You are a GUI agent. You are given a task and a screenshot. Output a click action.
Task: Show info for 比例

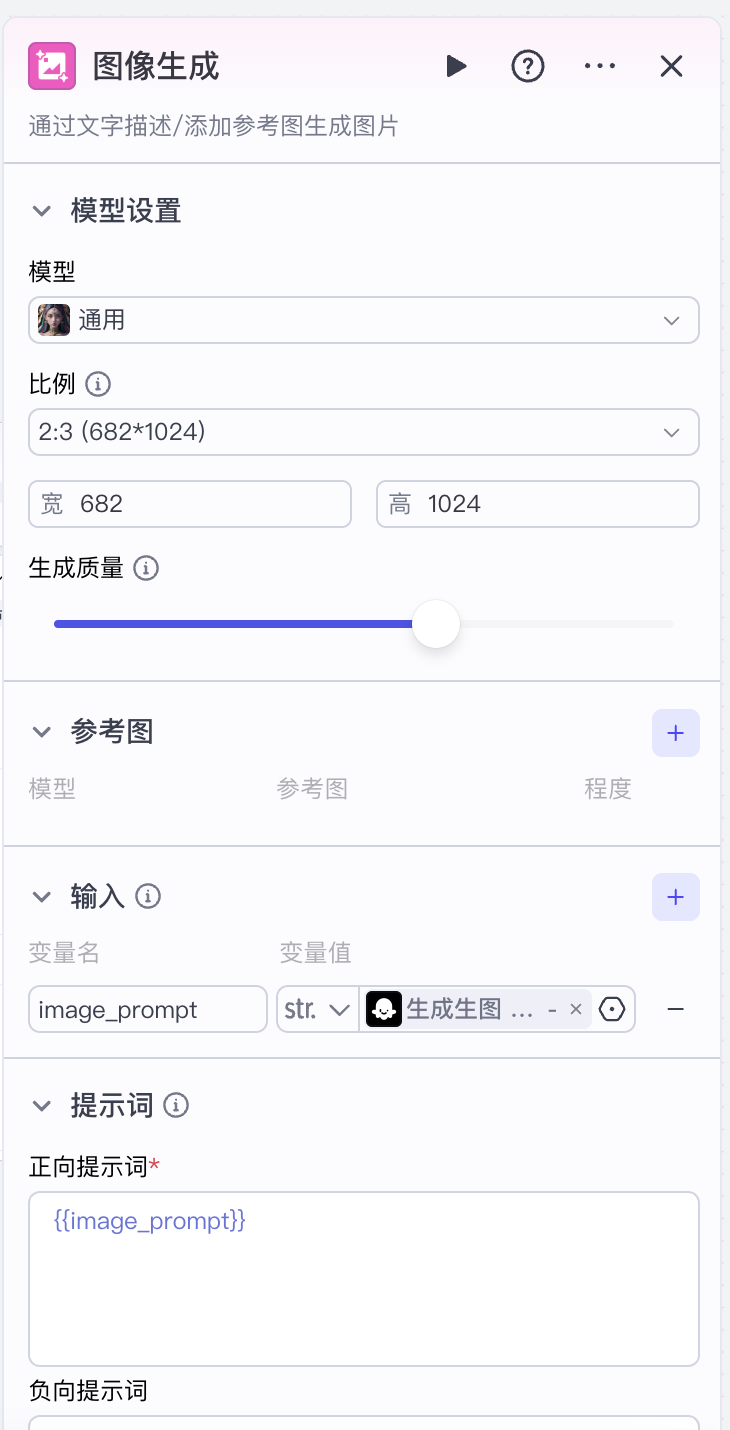click(x=98, y=383)
